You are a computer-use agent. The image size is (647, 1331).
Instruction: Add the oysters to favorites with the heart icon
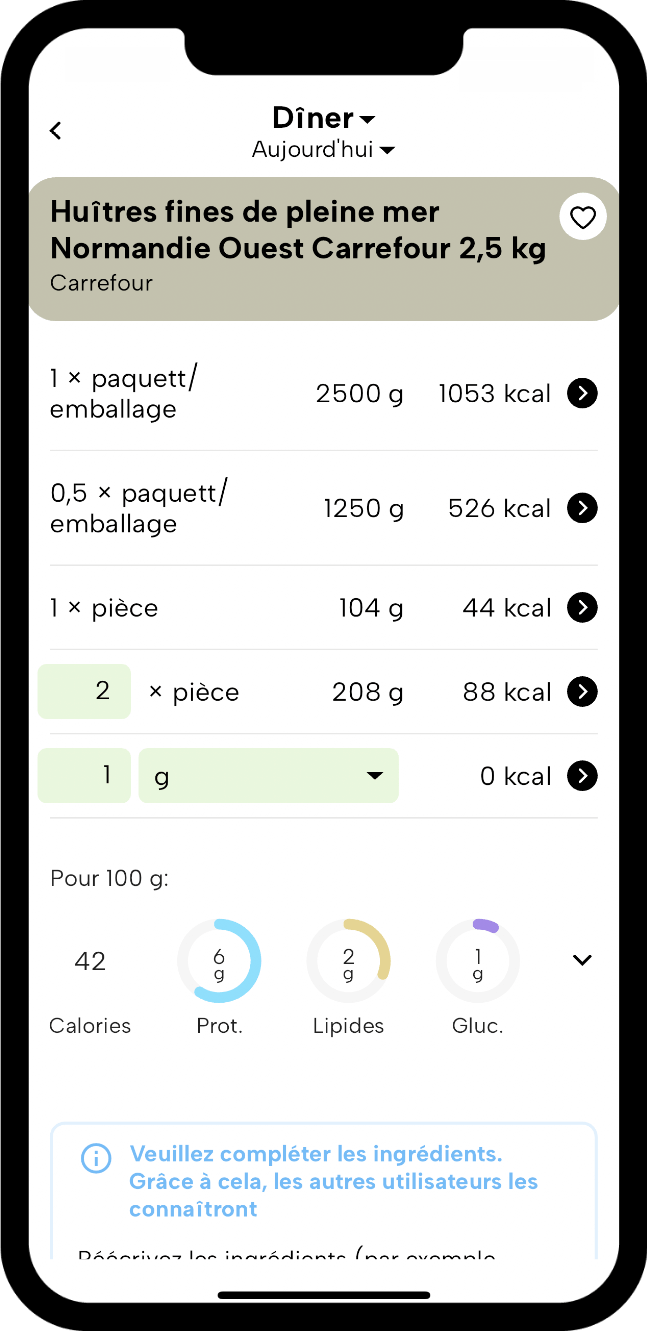pos(583,217)
